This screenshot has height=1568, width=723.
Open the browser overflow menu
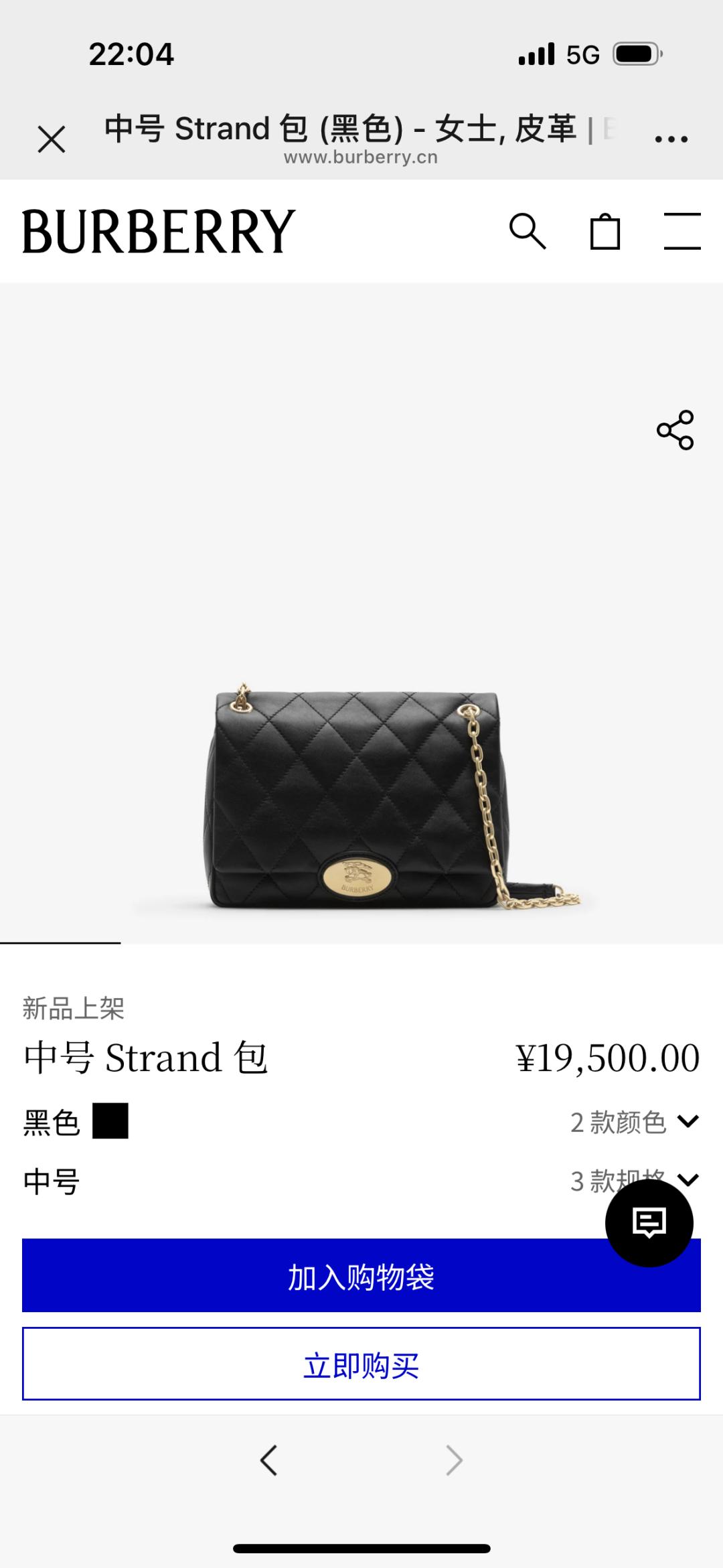(671, 139)
